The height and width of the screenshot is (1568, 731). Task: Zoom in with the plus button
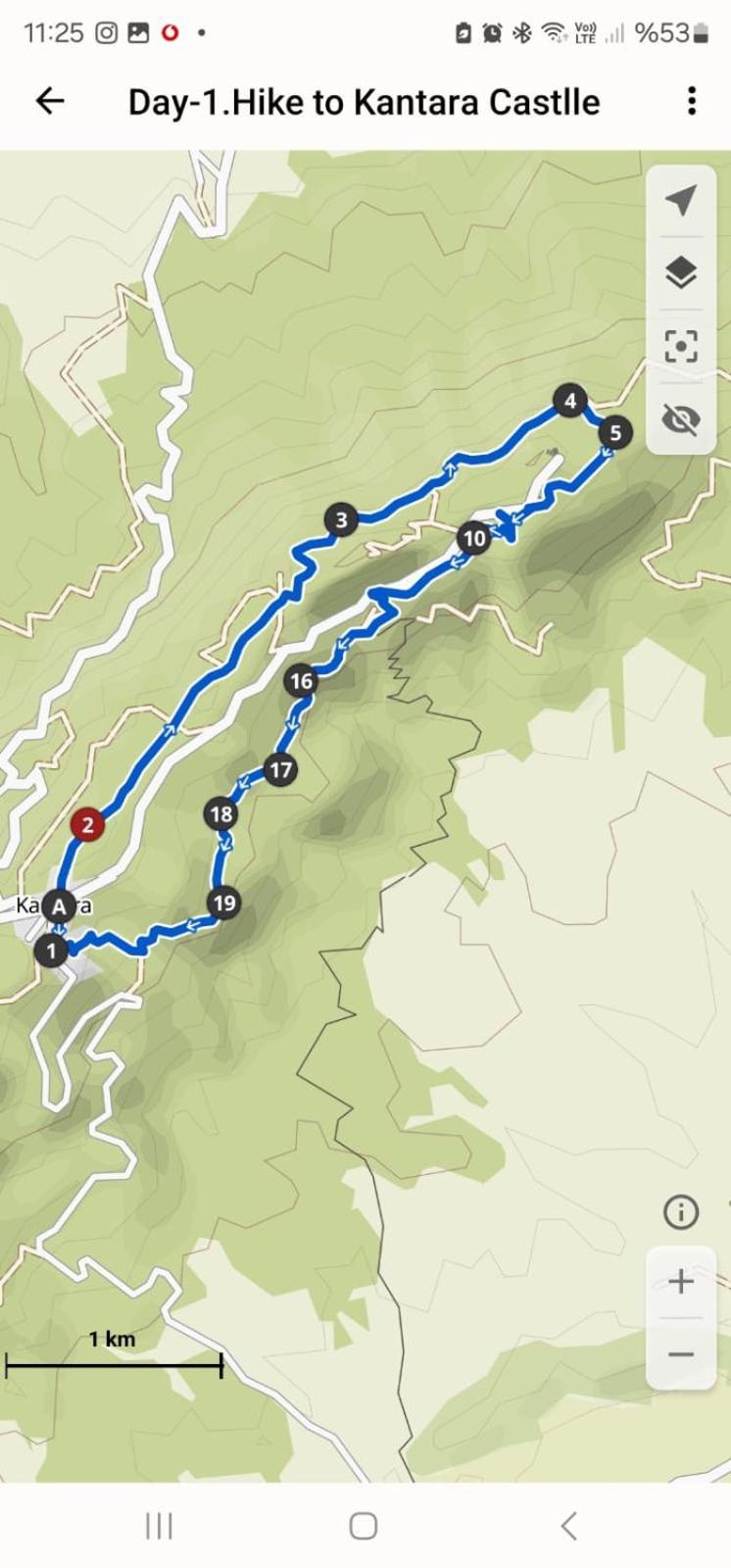click(x=680, y=1281)
